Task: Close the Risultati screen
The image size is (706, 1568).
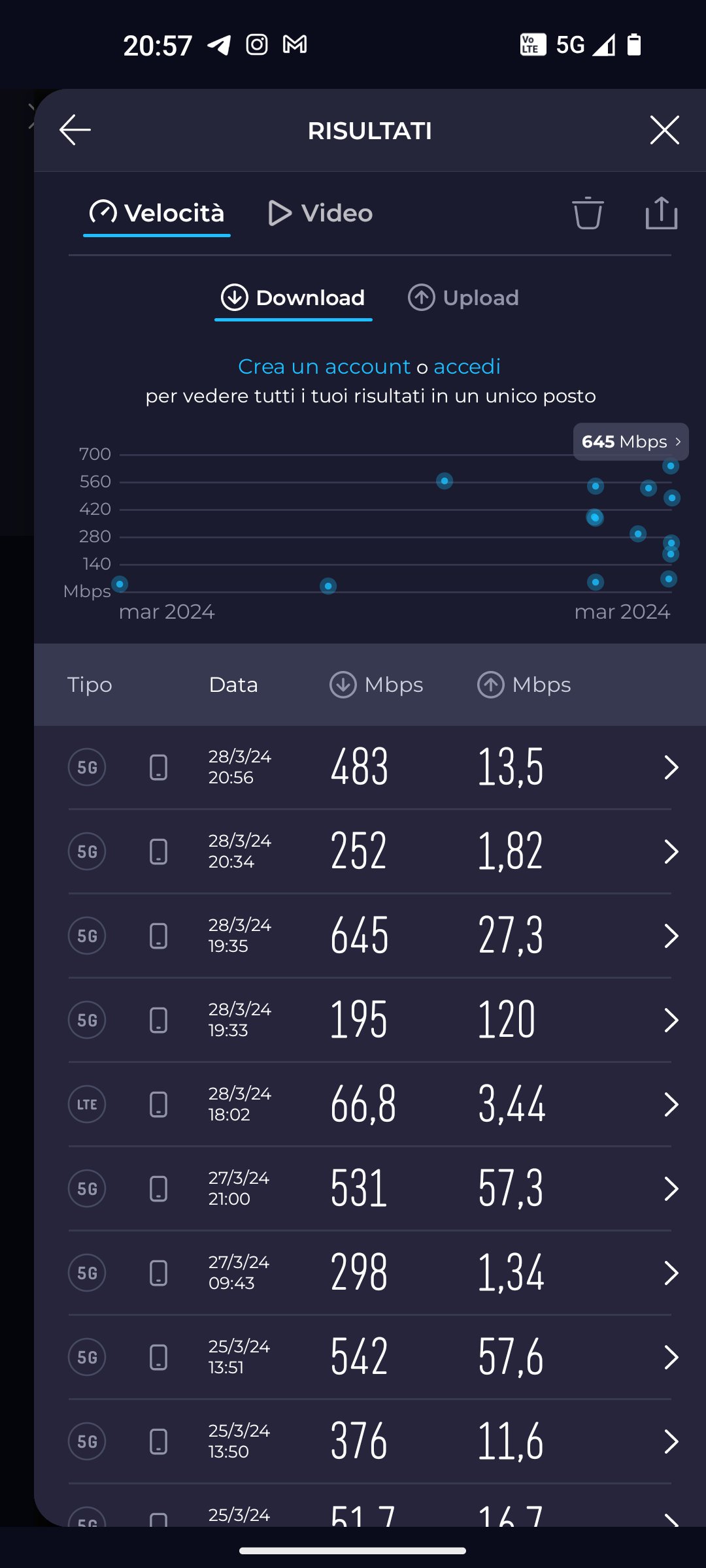Action: click(664, 130)
